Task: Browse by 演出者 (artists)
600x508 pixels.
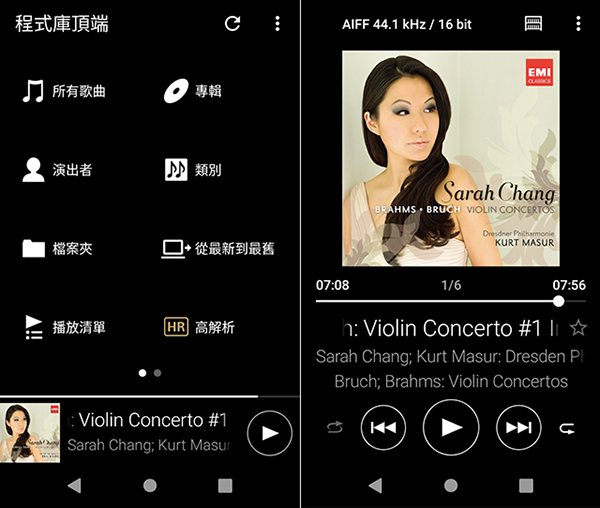Action: click(58, 170)
